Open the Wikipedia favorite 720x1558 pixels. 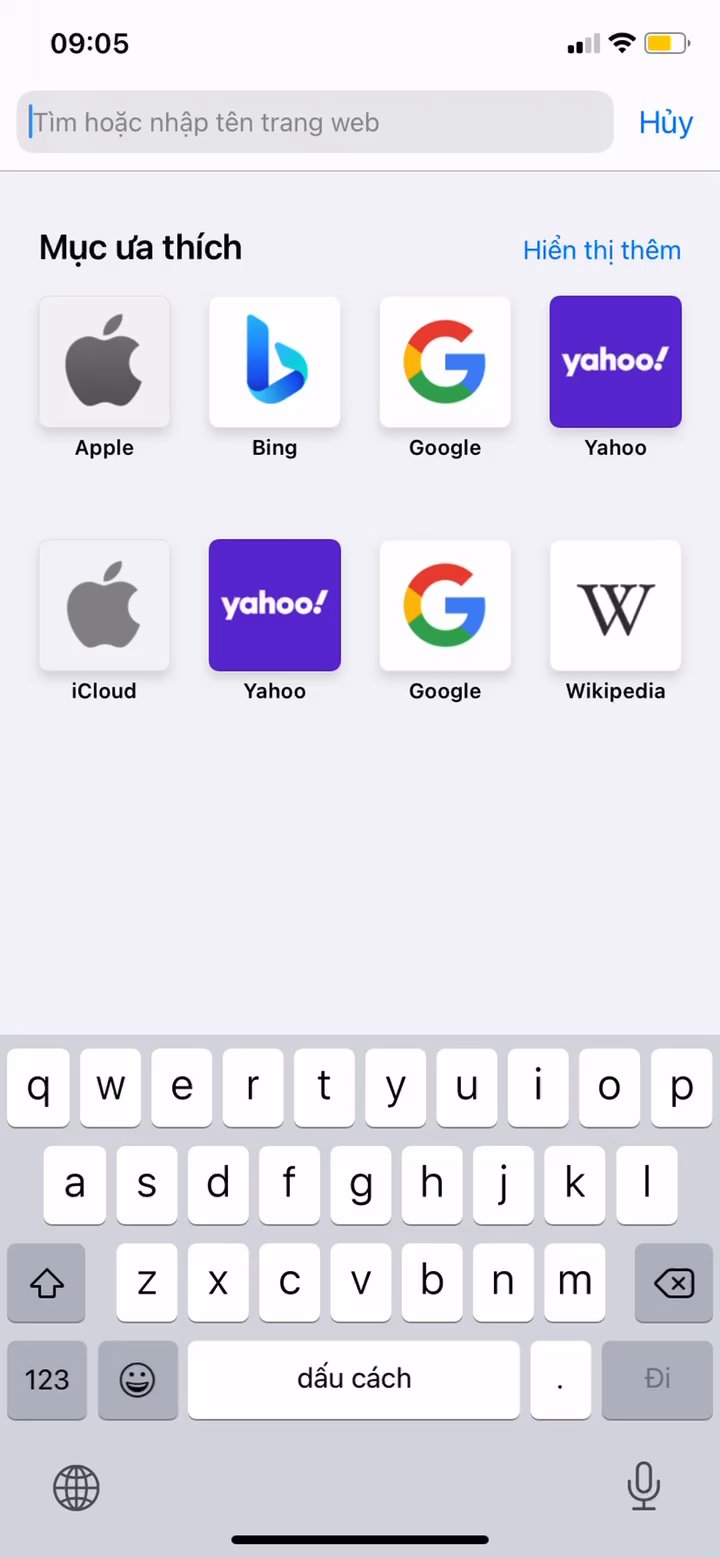[x=615, y=606]
